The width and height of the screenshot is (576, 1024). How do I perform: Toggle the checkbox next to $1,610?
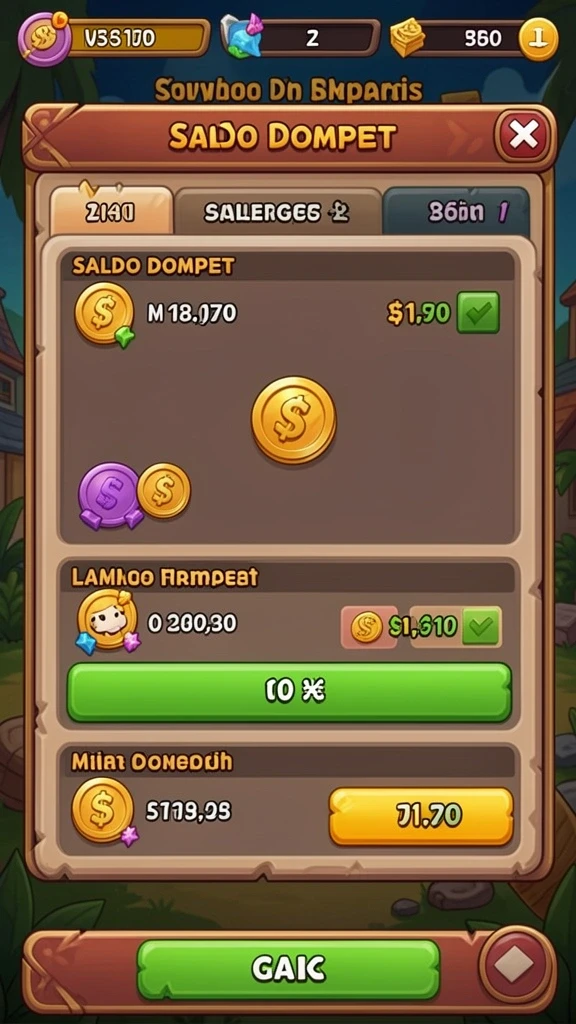pos(482,626)
